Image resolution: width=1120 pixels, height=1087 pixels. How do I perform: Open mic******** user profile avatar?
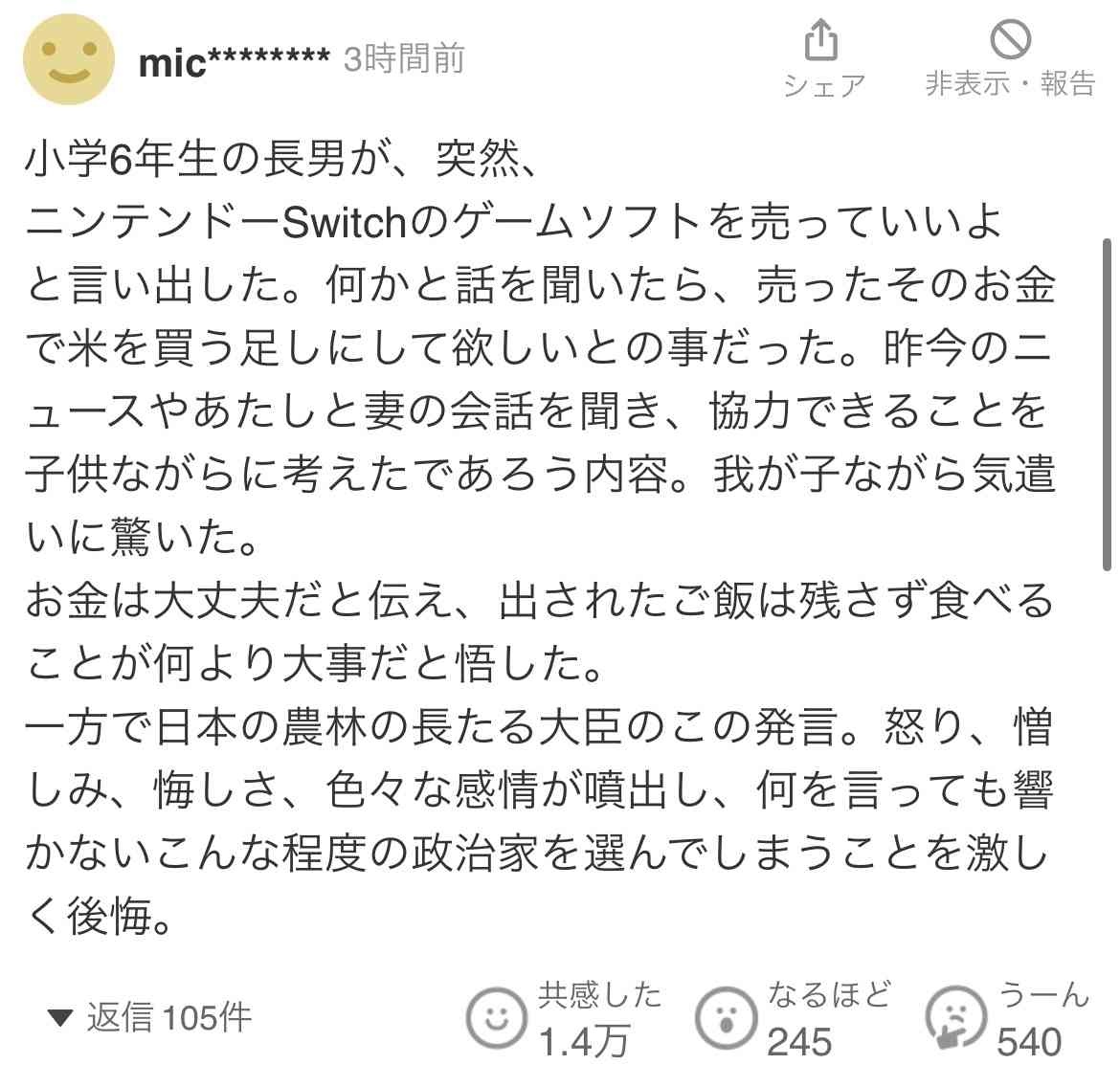point(69,57)
